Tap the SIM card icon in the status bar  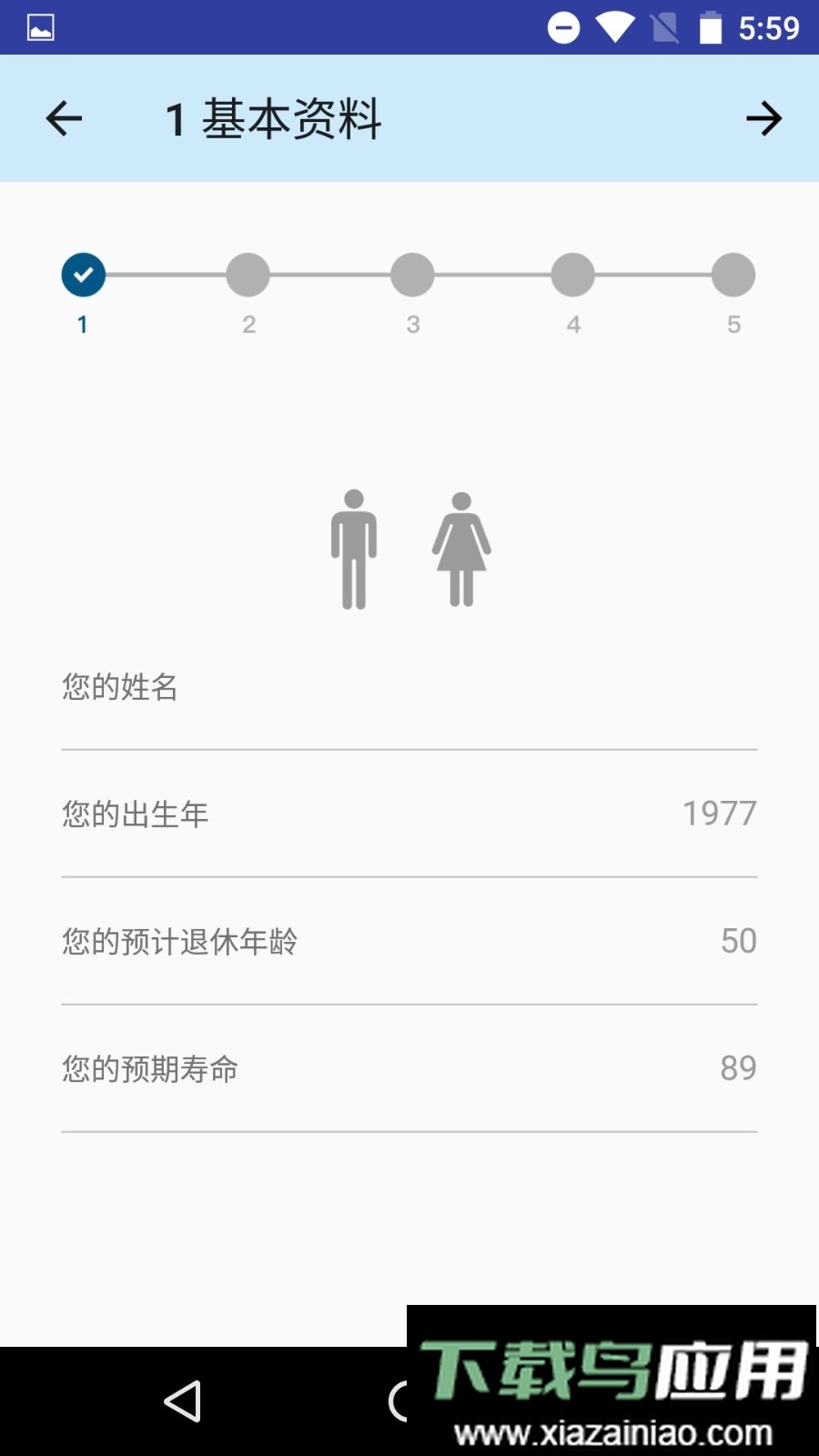pyautogui.click(x=662, y=28)
